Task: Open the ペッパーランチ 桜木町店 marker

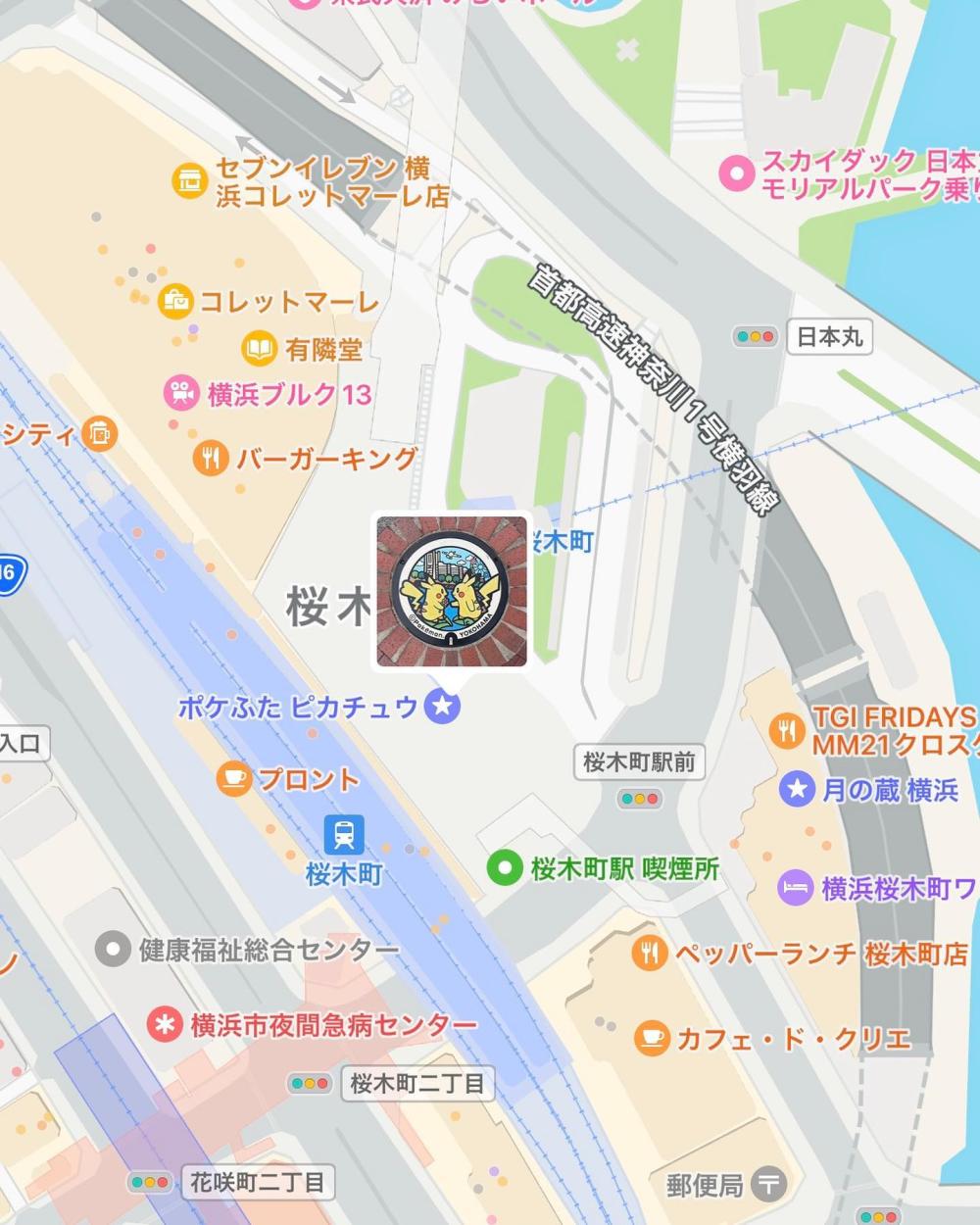Action: point(649,953)
